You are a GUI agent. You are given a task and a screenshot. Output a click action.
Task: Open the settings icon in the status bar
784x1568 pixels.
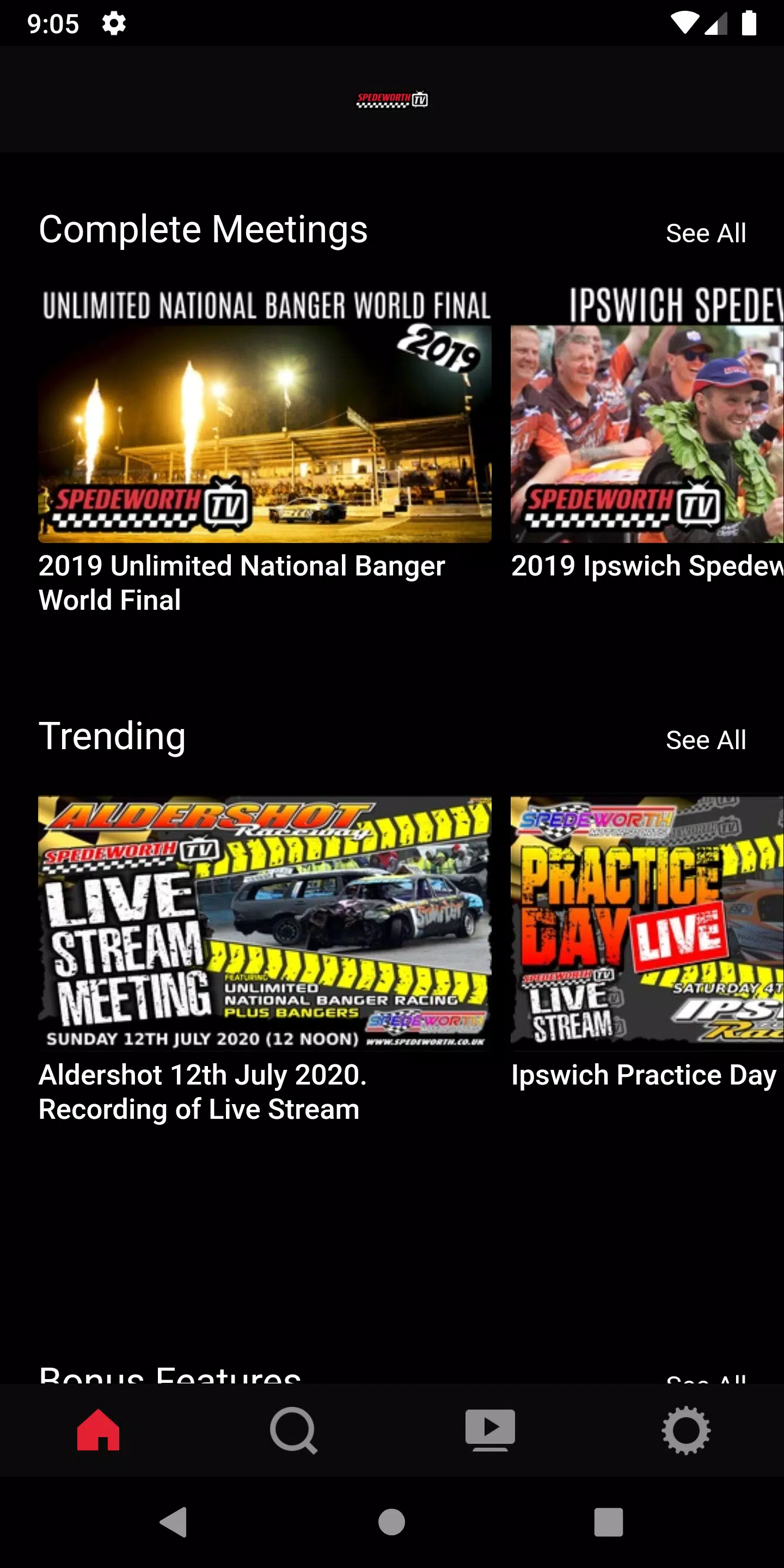click(113, 23)
